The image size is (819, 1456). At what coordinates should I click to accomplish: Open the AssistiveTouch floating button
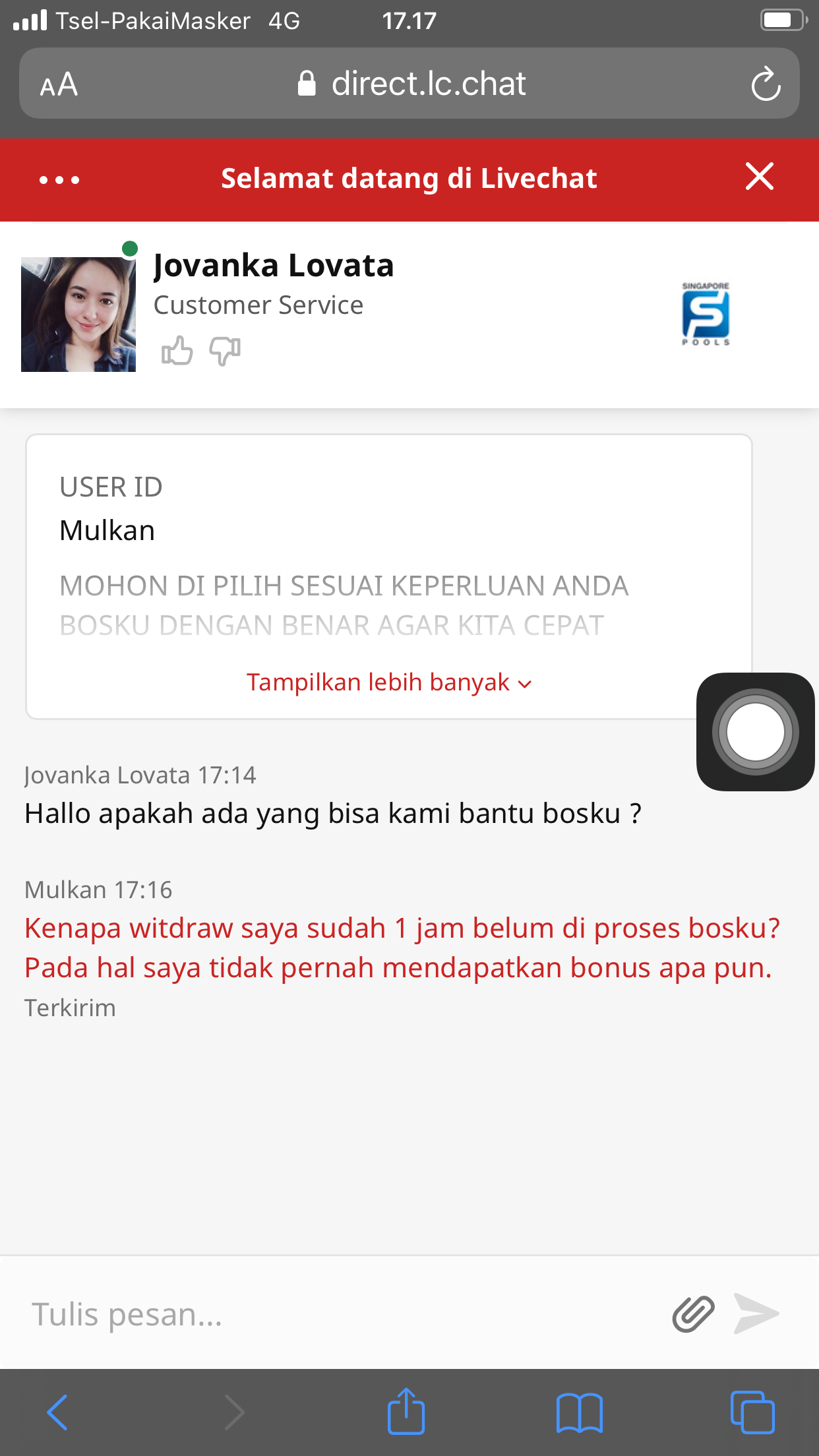coord(755,732)
